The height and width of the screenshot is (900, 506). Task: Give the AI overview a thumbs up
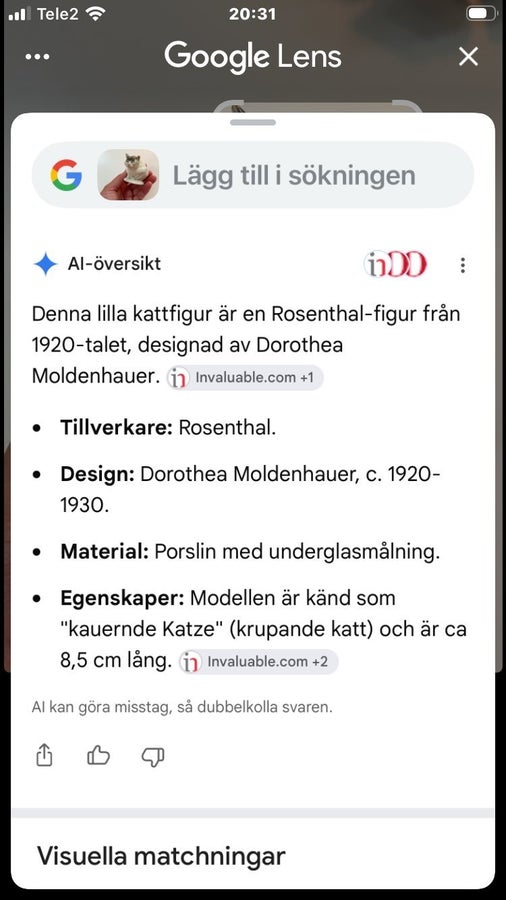click(98, 757)
